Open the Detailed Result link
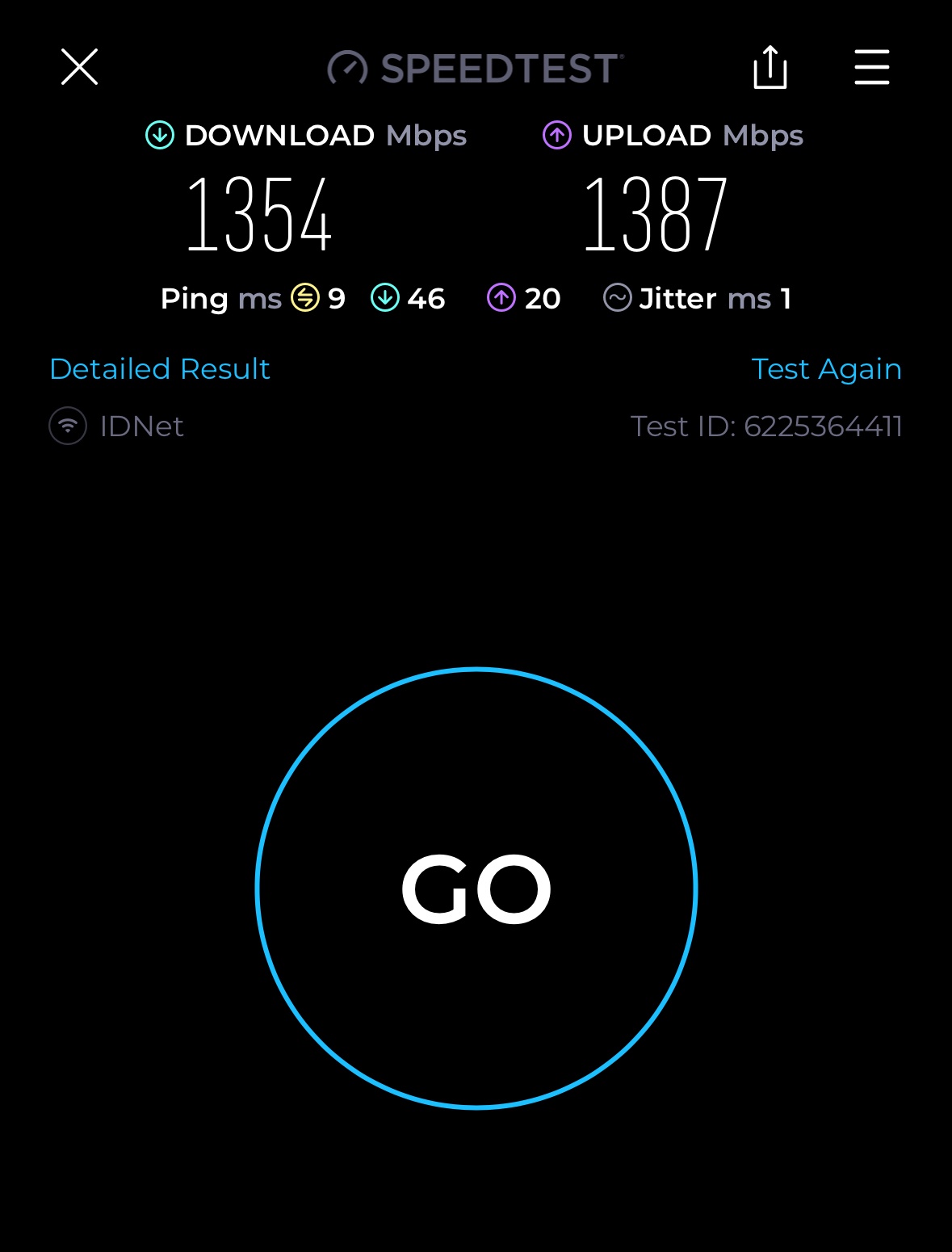952x1252 pixels. click(x=159, y=369)
